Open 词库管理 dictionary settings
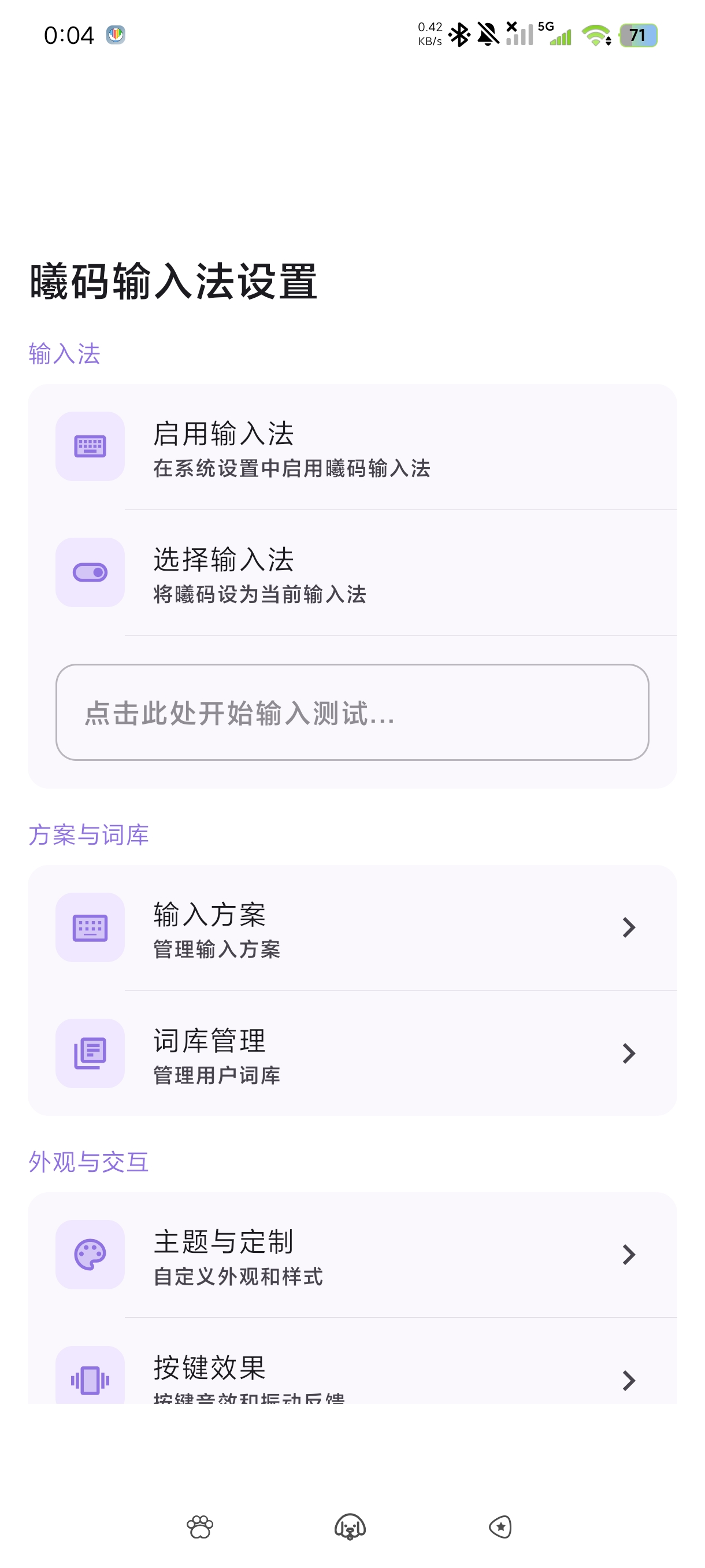Screen dimensions: 705x1568 pos(352,1053)
